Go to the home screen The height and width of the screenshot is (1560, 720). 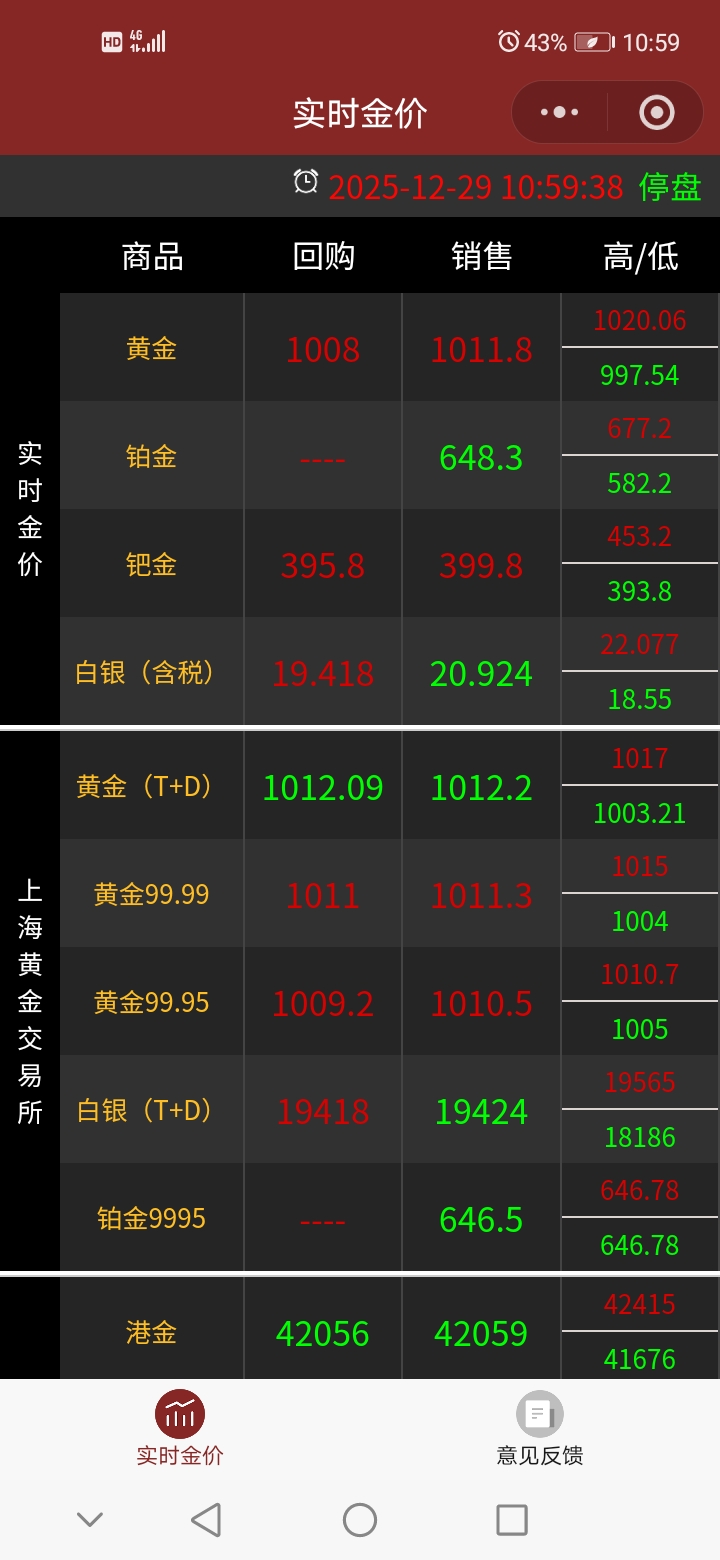(x=360, y=1520)
